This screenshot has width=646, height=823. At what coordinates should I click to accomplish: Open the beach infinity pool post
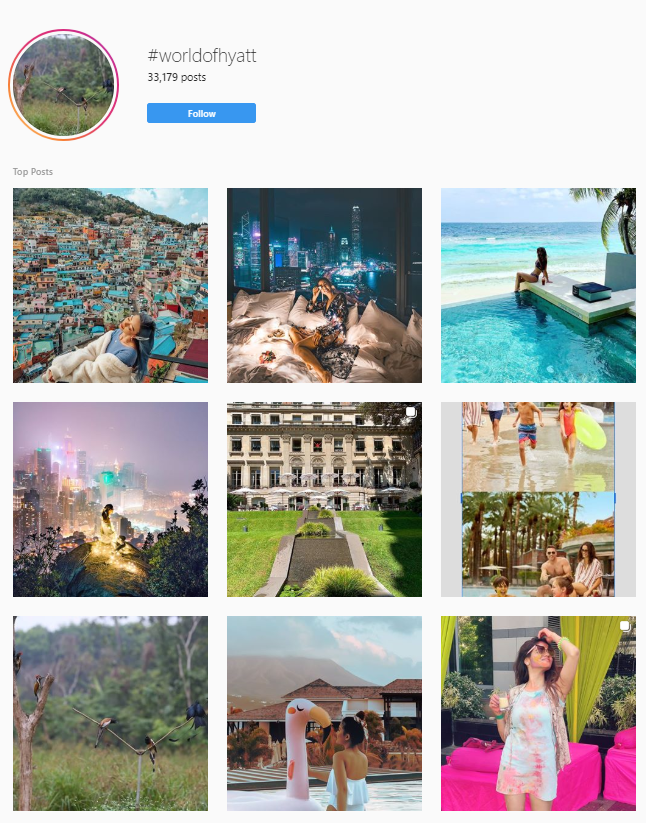coord(538,285)
